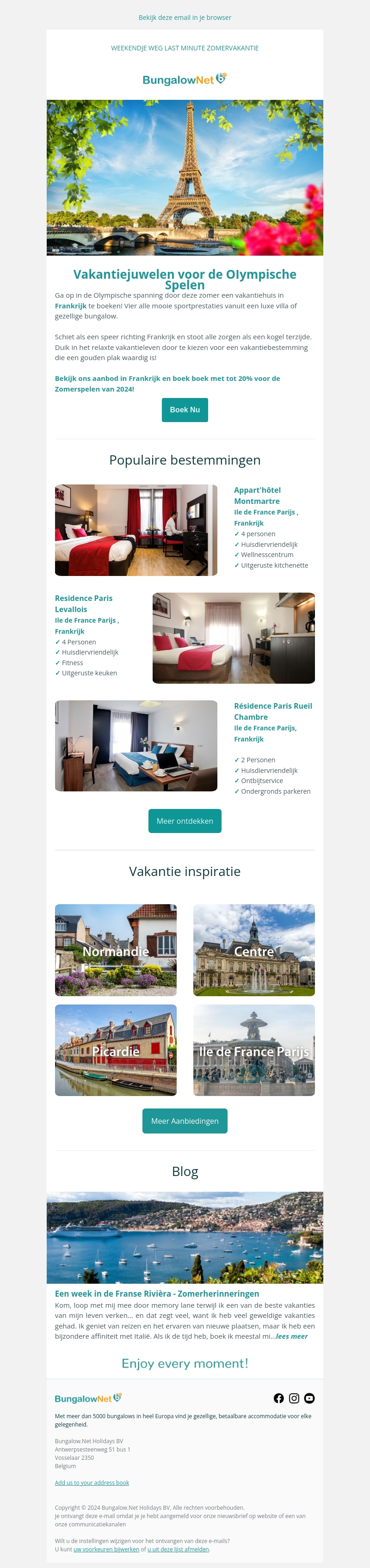This screenshot has height=1568, width=370.
Task: Open the Appart'hôtel Montmartre listing title
Action: [x=258, y=496]
